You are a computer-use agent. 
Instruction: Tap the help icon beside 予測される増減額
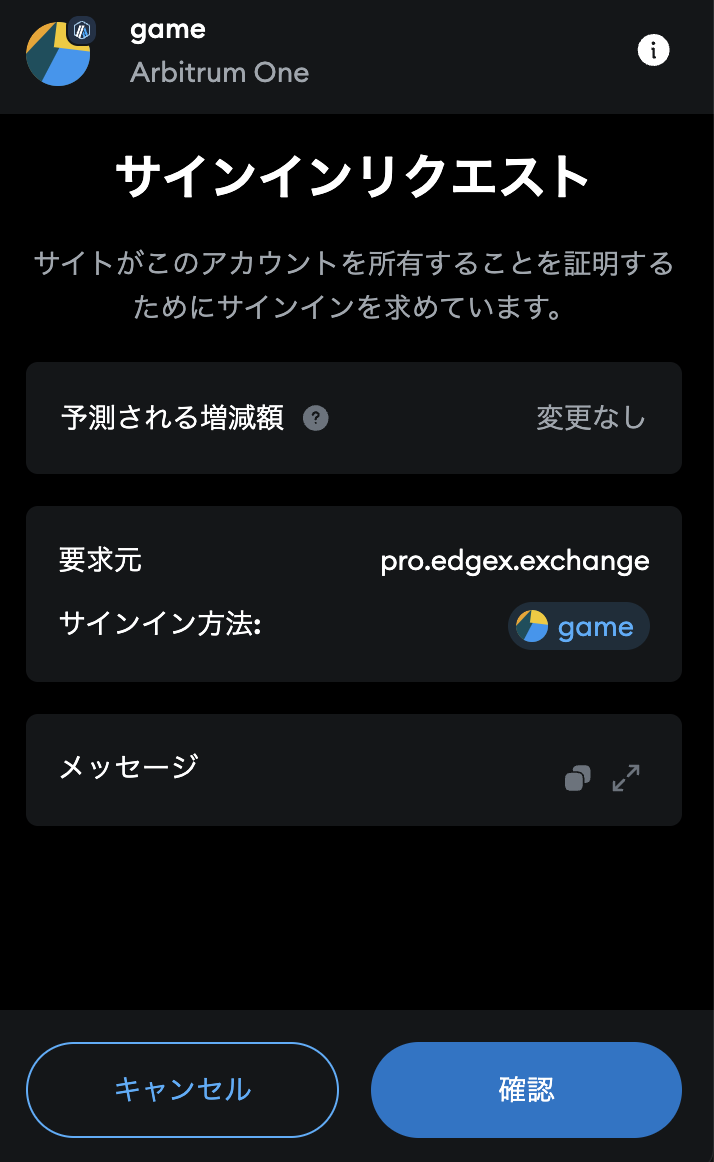click(x=316, y=418)
